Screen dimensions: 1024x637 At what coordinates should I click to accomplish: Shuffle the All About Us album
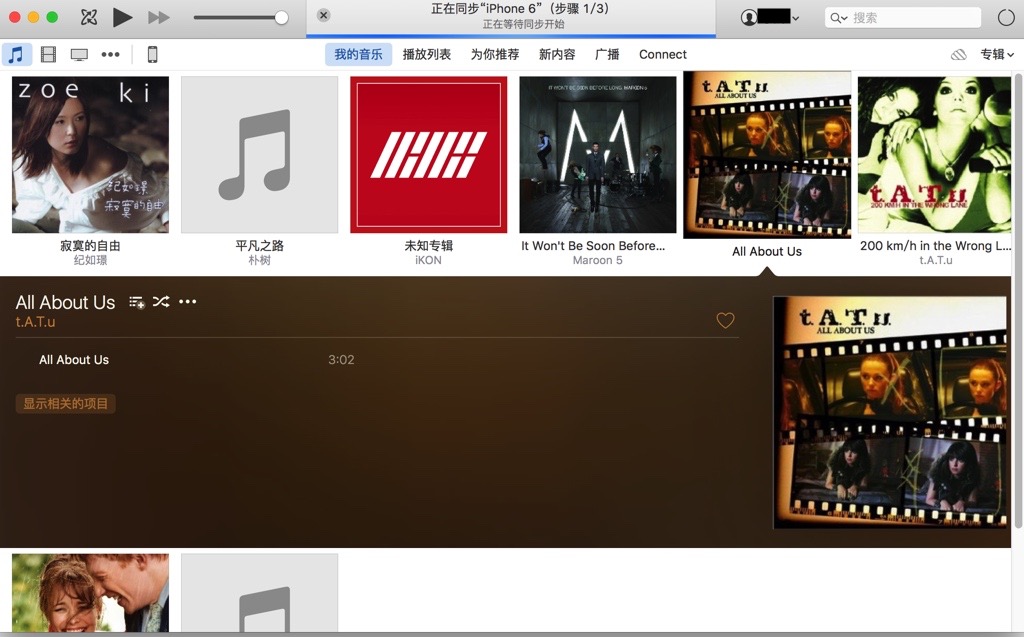(x=161, y=301)
